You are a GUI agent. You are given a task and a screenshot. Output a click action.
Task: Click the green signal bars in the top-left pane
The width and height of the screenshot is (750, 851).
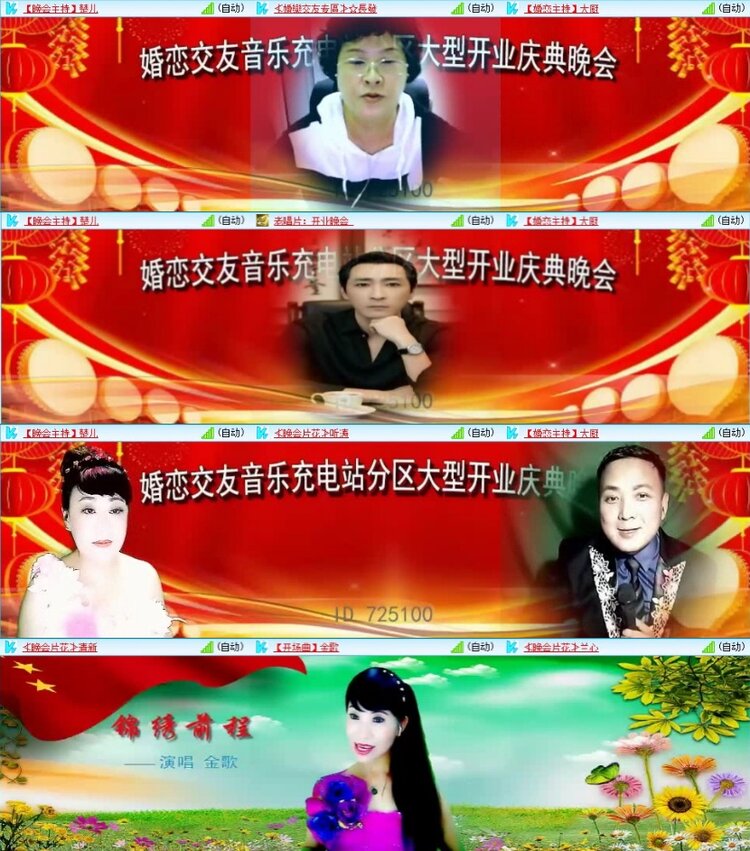[x=207, y=8]
